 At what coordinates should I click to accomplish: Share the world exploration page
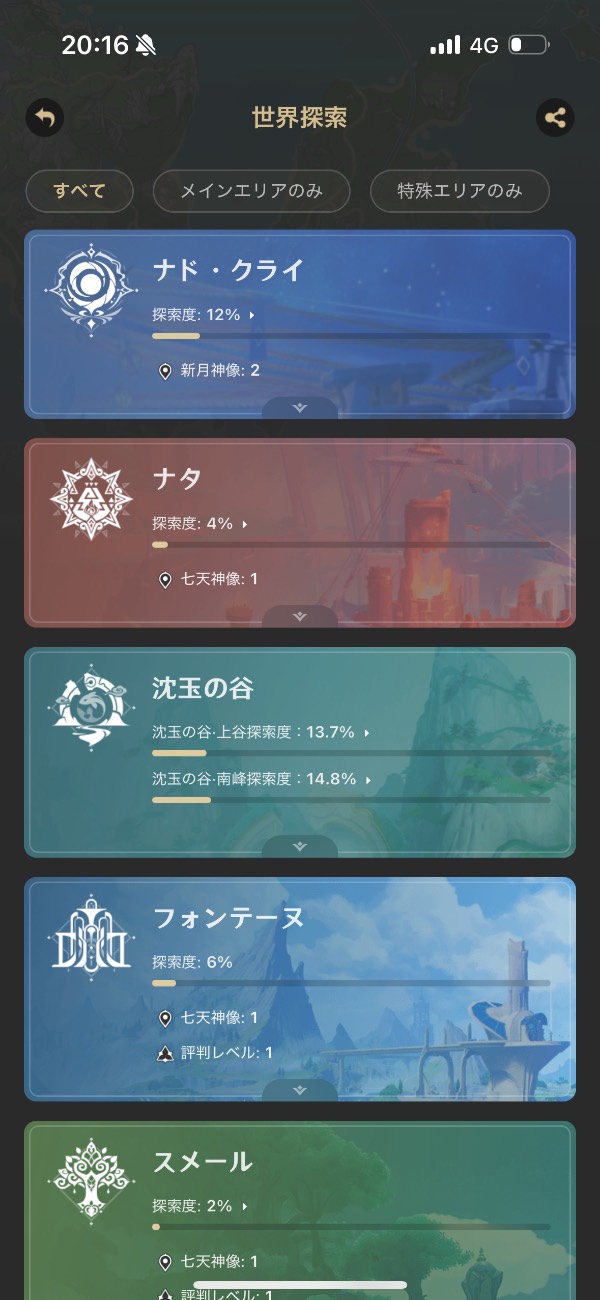[555, 118]
